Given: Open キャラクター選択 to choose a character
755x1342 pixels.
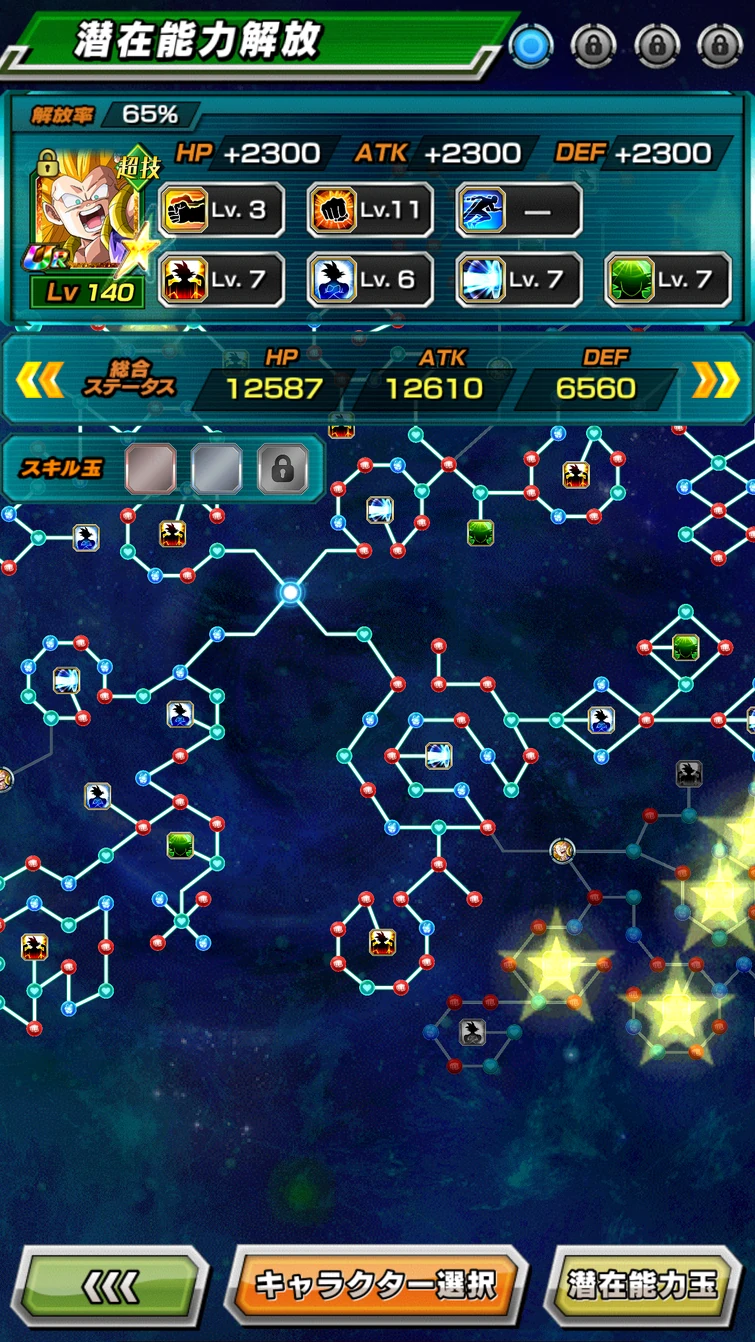Looking at the screenshot, I should (376, 1285).
